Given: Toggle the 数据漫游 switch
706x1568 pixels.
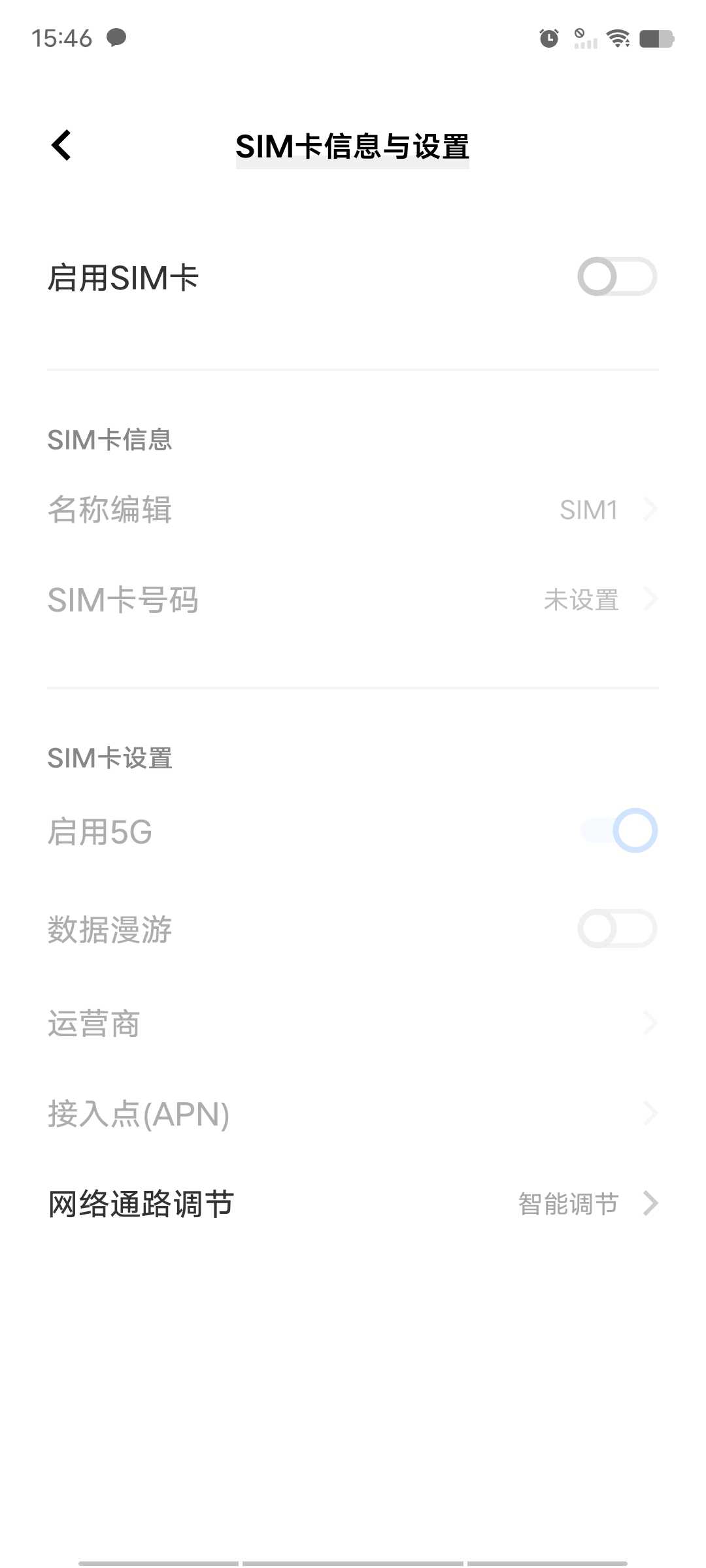Looking at the screenshot, I should 617,928.
